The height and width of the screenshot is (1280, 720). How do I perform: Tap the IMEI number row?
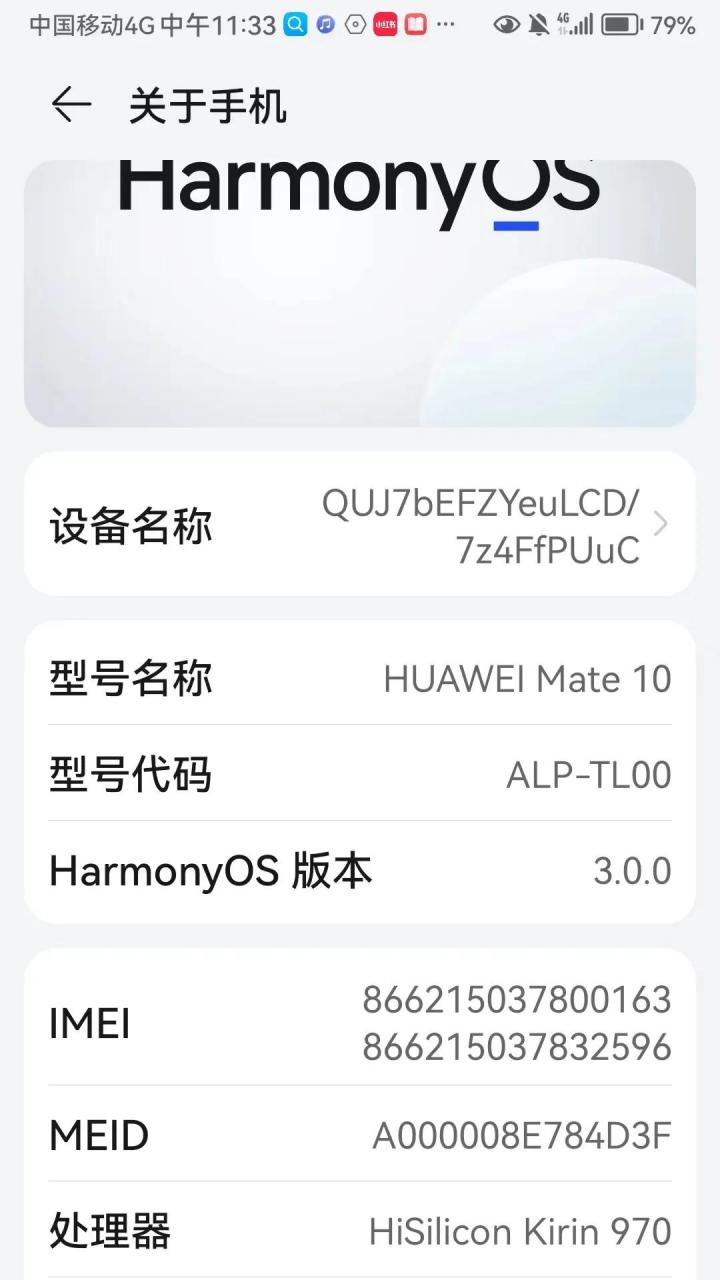[360, 1023]
